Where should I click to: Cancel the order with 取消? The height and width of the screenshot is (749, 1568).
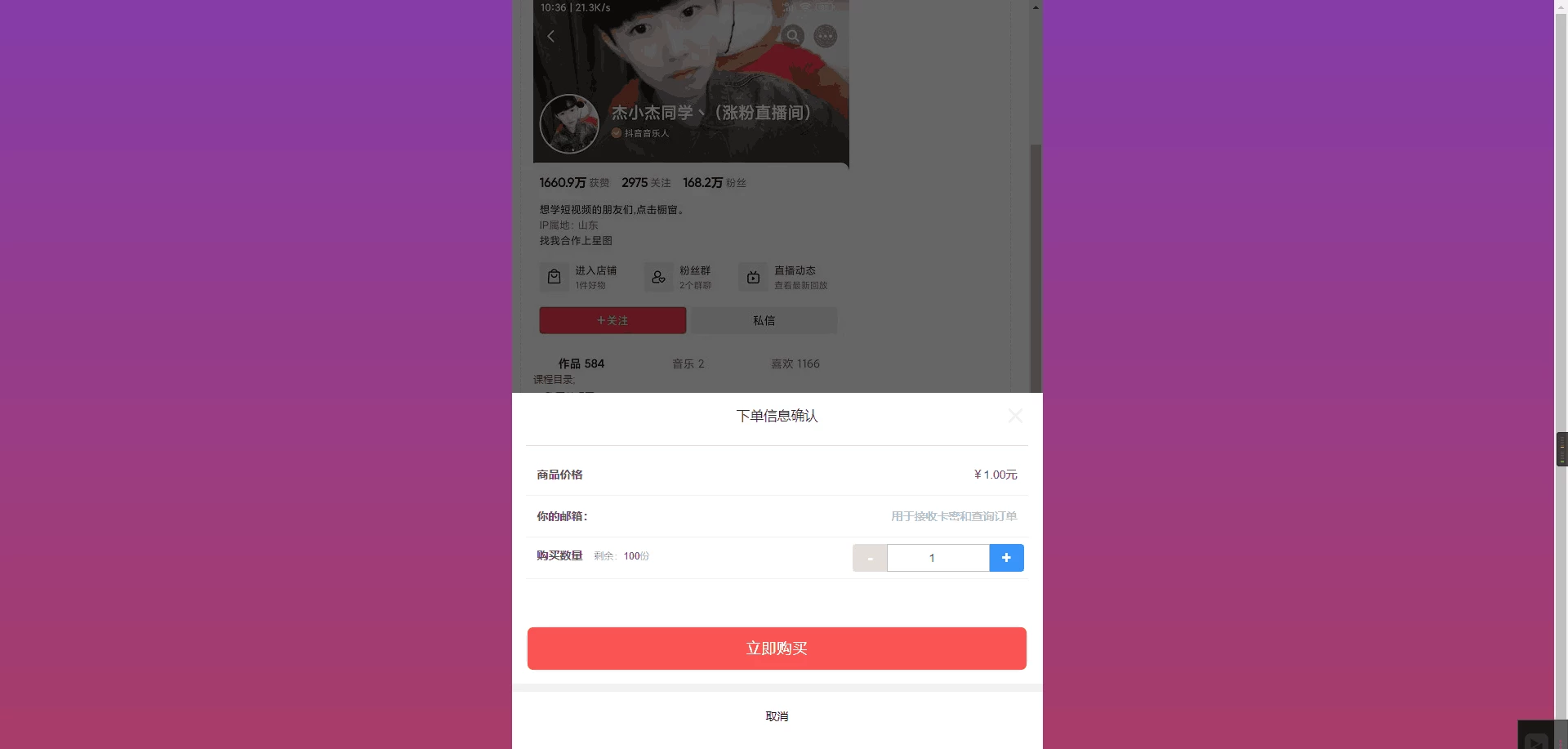[777, 716]
